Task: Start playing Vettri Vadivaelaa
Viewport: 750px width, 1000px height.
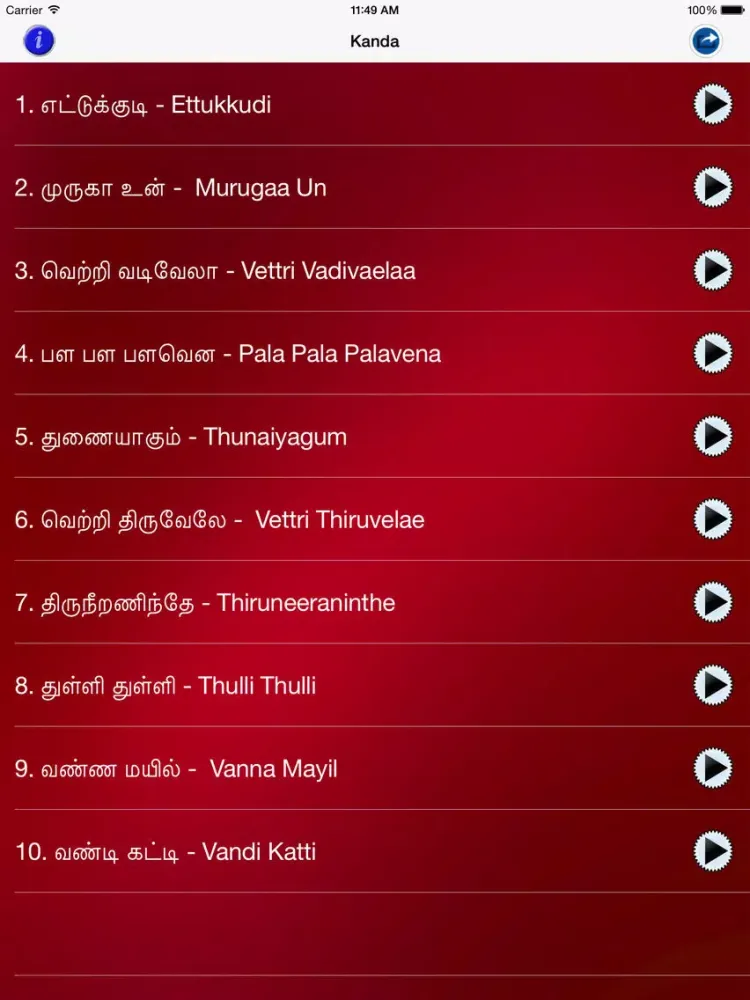Action: point(713,270)
